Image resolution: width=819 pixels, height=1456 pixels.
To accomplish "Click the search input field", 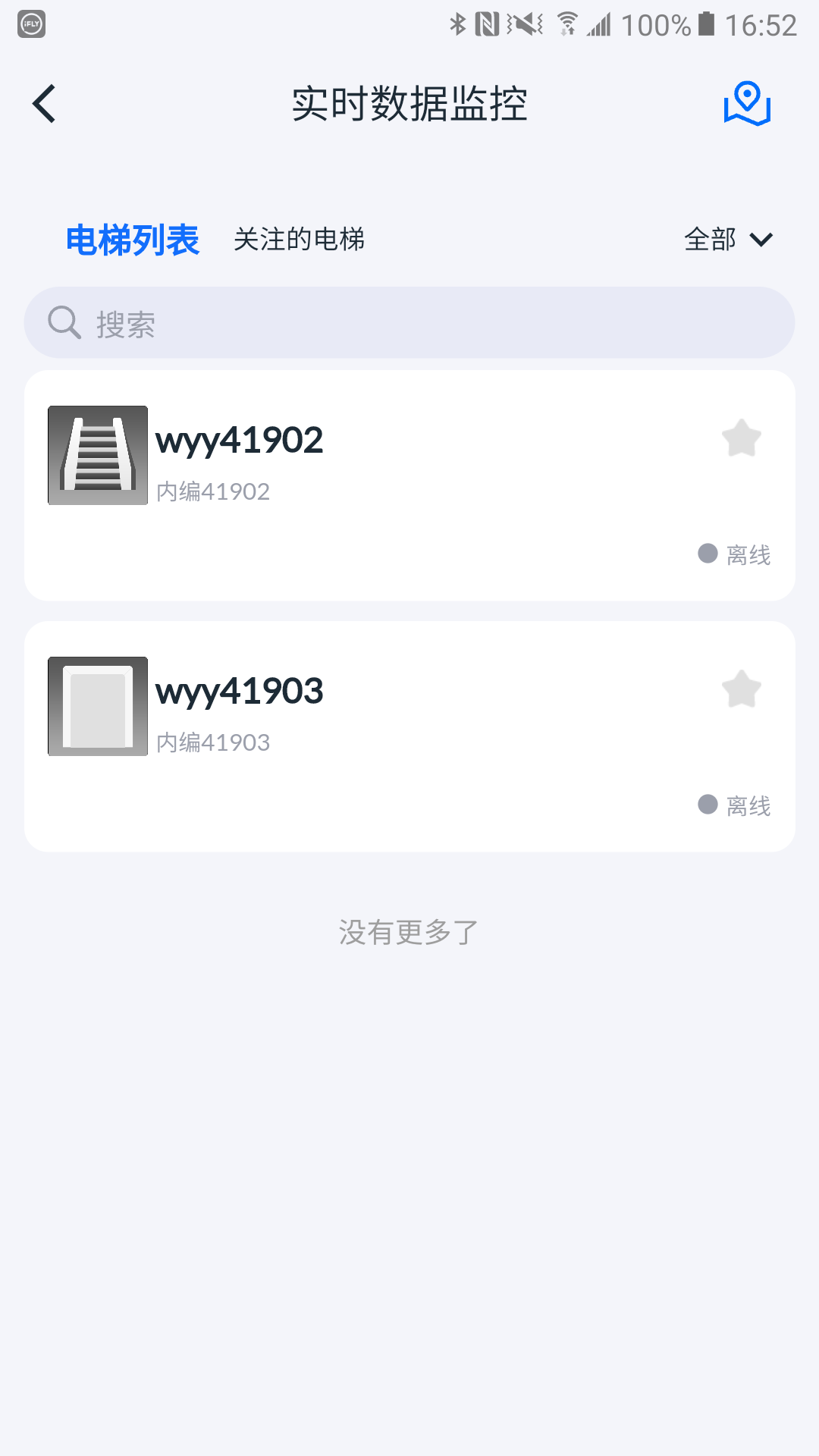I will click(x=409, y=322).
